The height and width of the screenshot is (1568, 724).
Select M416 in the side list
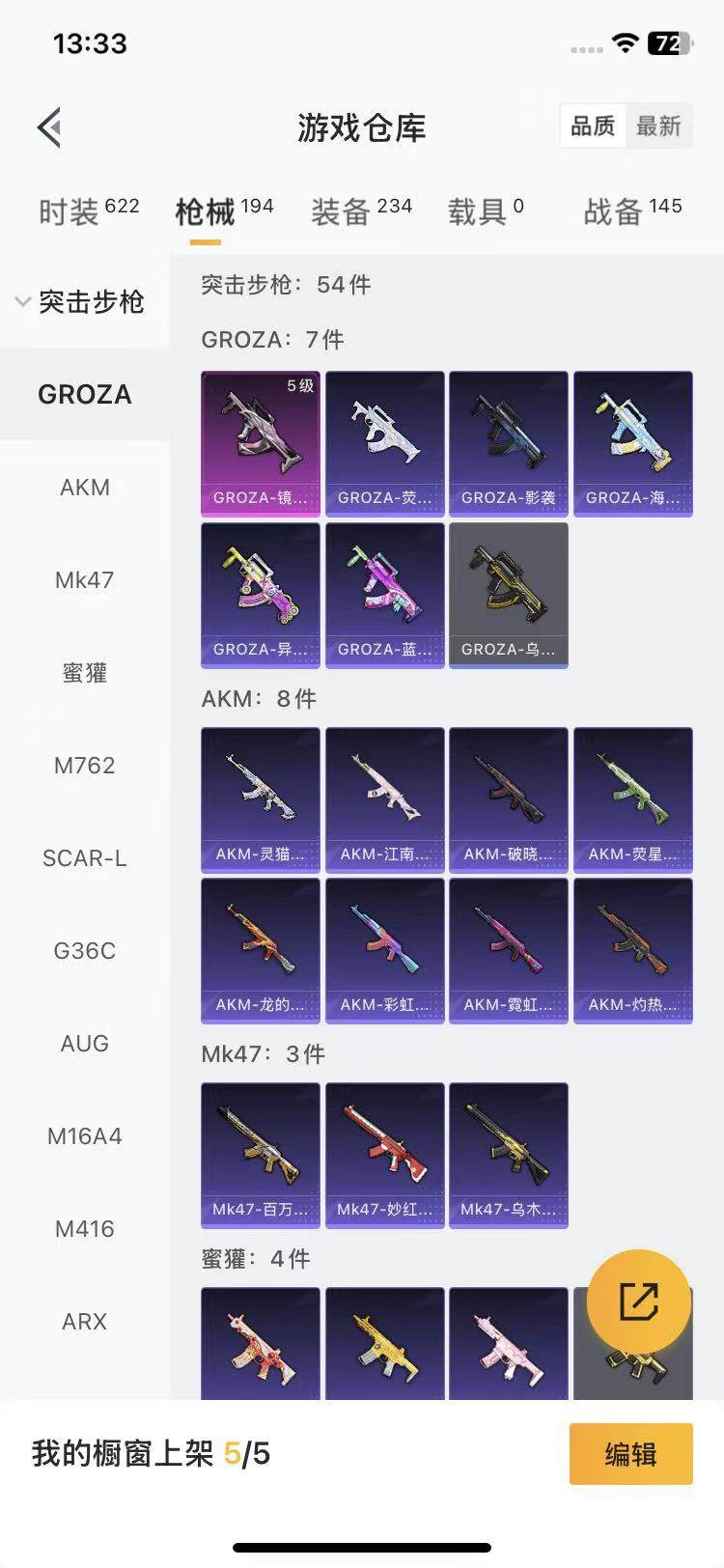pos(85,1229)
